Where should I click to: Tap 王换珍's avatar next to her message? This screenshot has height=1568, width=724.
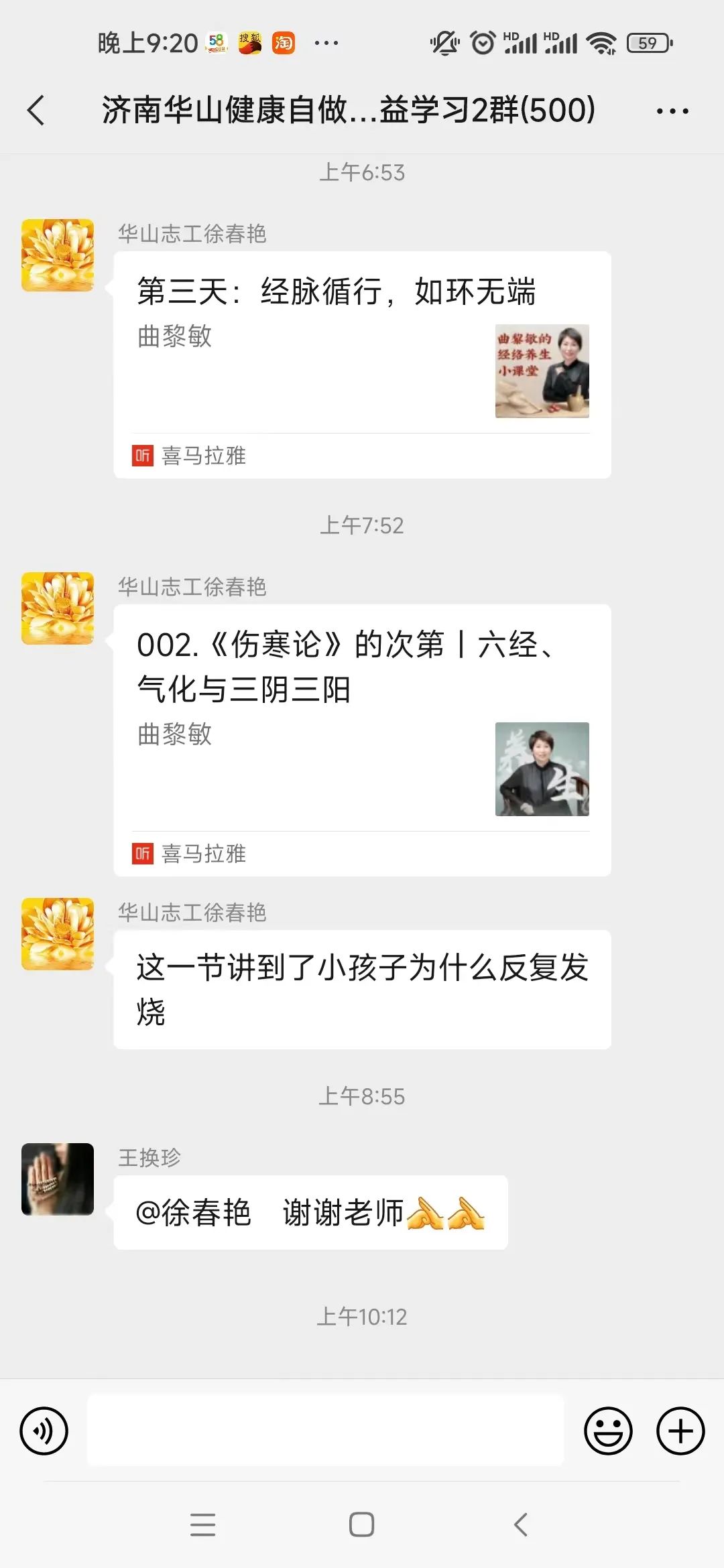[56, 1180]
